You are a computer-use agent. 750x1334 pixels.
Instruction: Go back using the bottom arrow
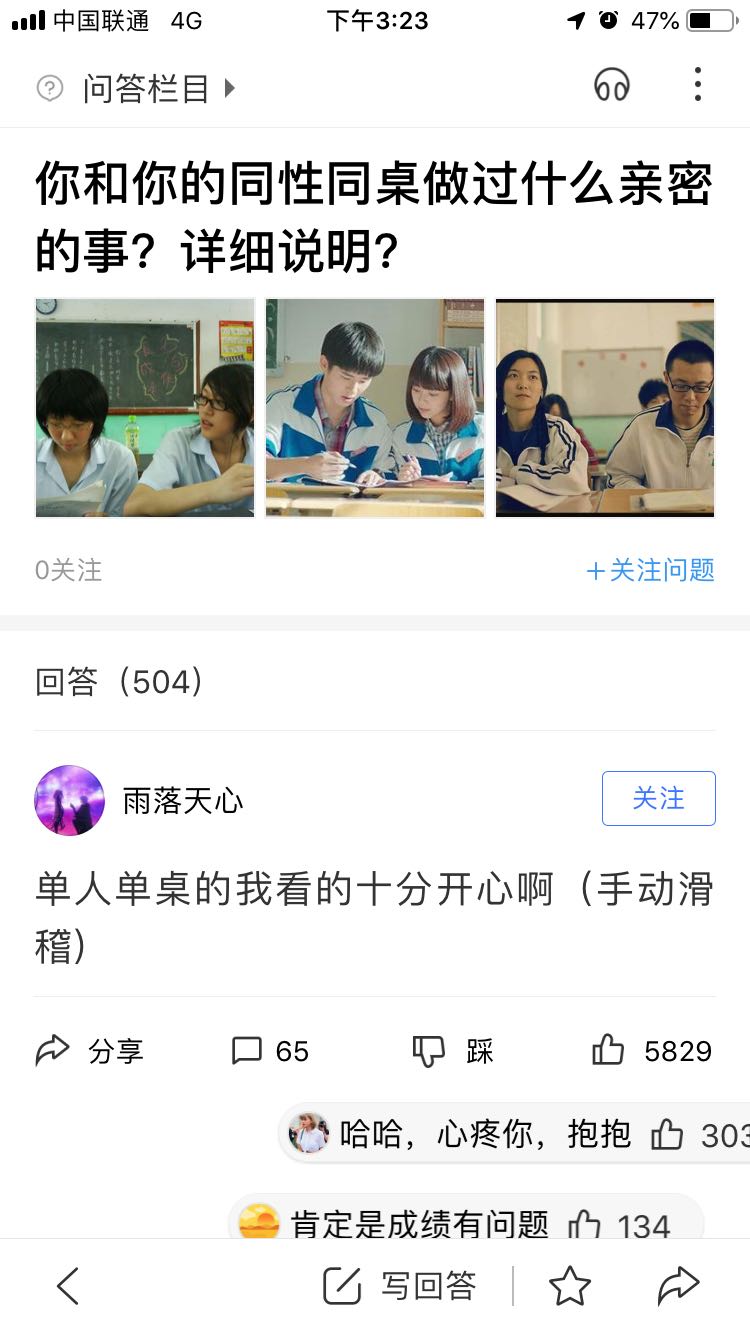(68, 1286)
